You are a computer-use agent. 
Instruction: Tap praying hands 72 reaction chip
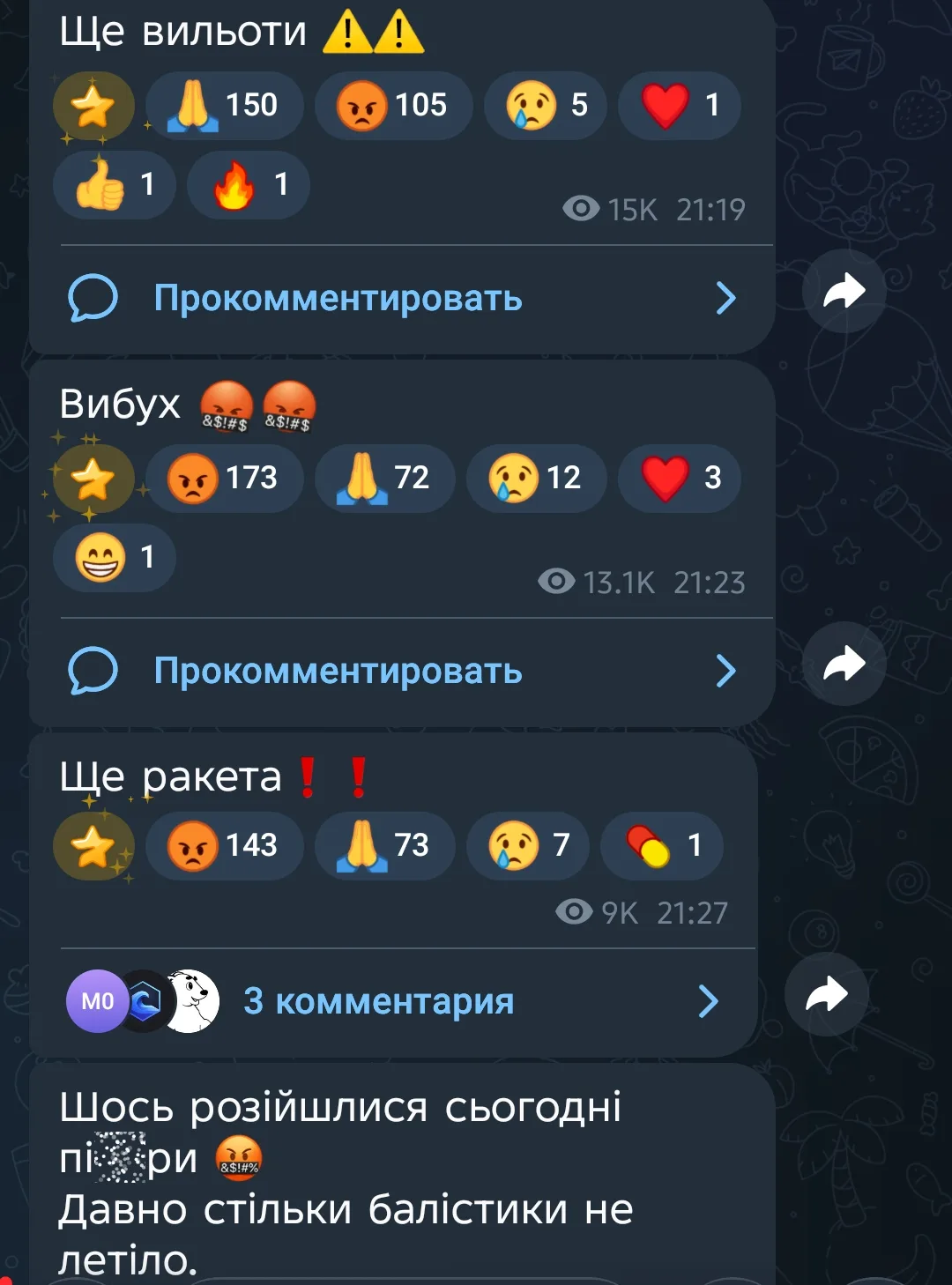coord(384,479)
